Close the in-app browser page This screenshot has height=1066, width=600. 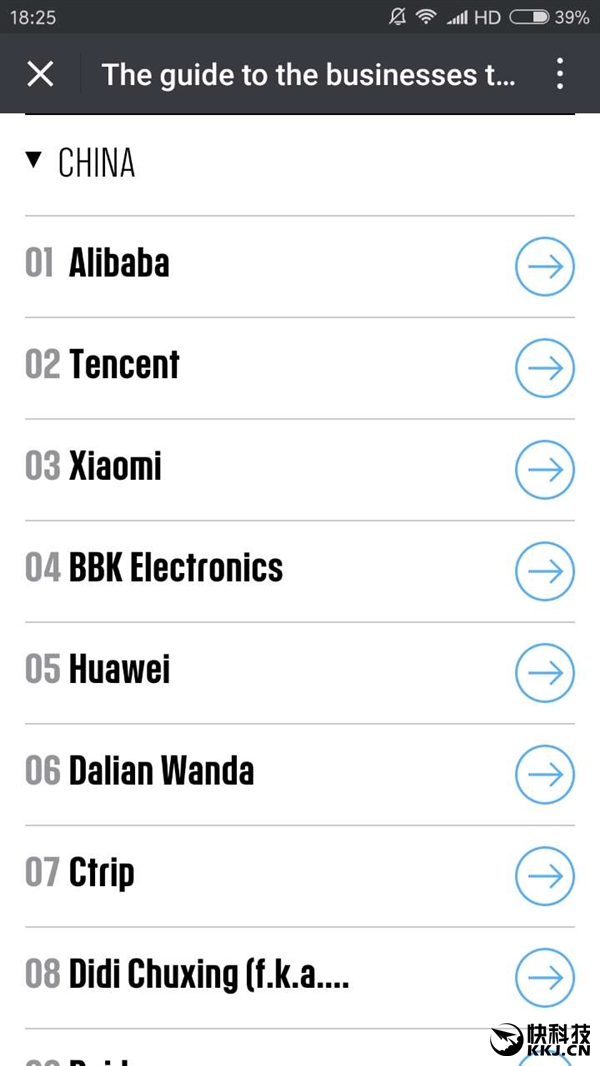coord(40,74)
